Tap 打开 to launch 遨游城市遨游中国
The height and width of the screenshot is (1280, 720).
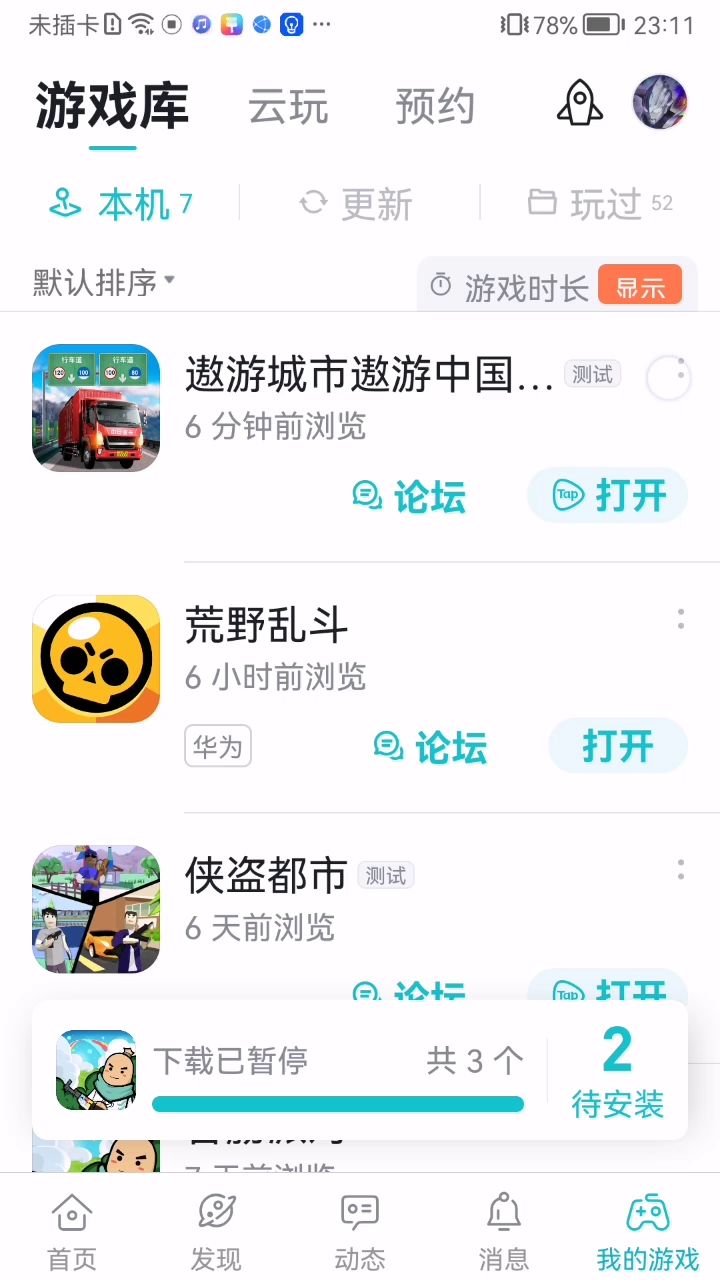(x=608, y=495)
